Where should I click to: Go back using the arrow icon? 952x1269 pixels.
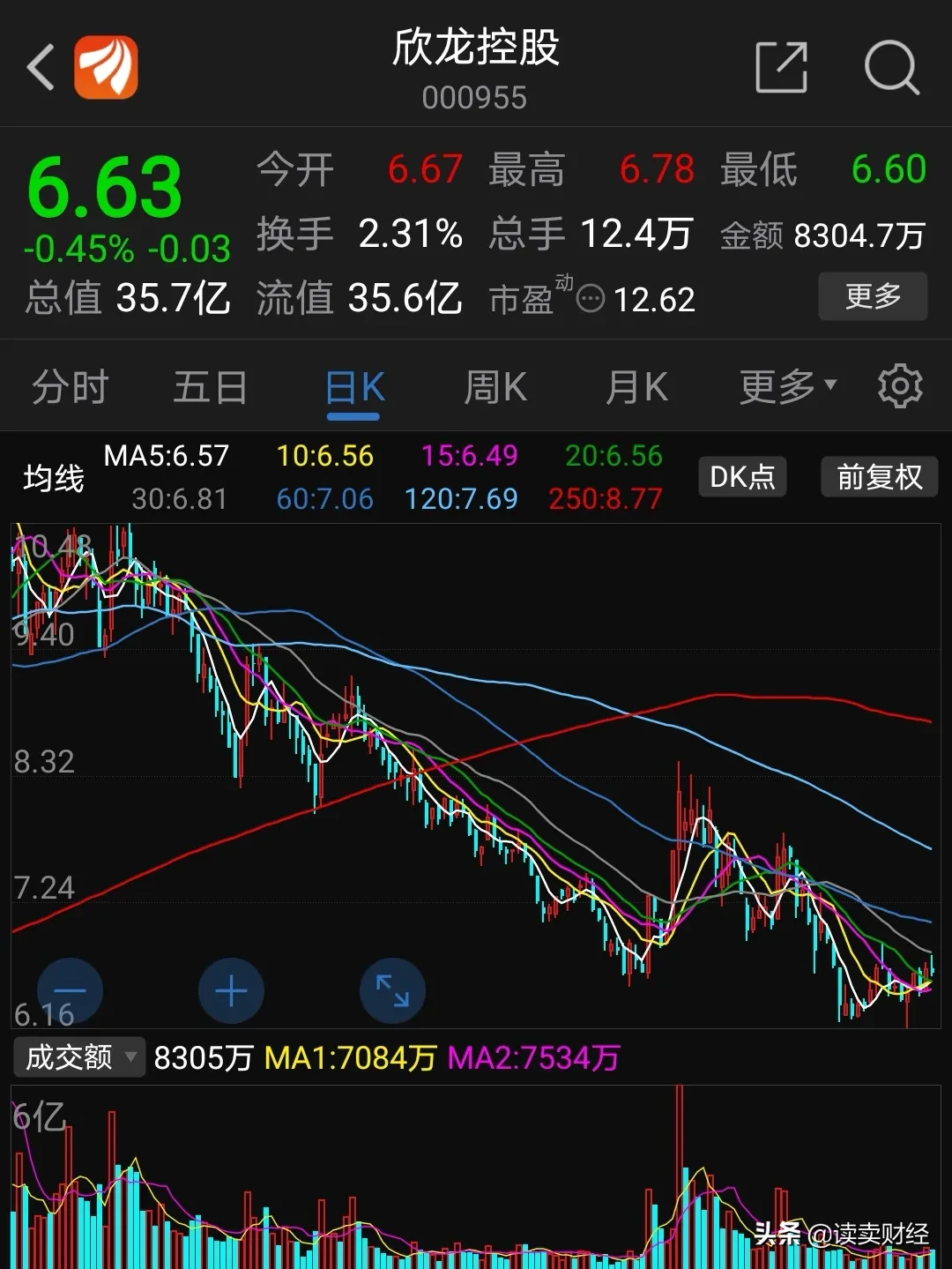[x=41, y=67]
